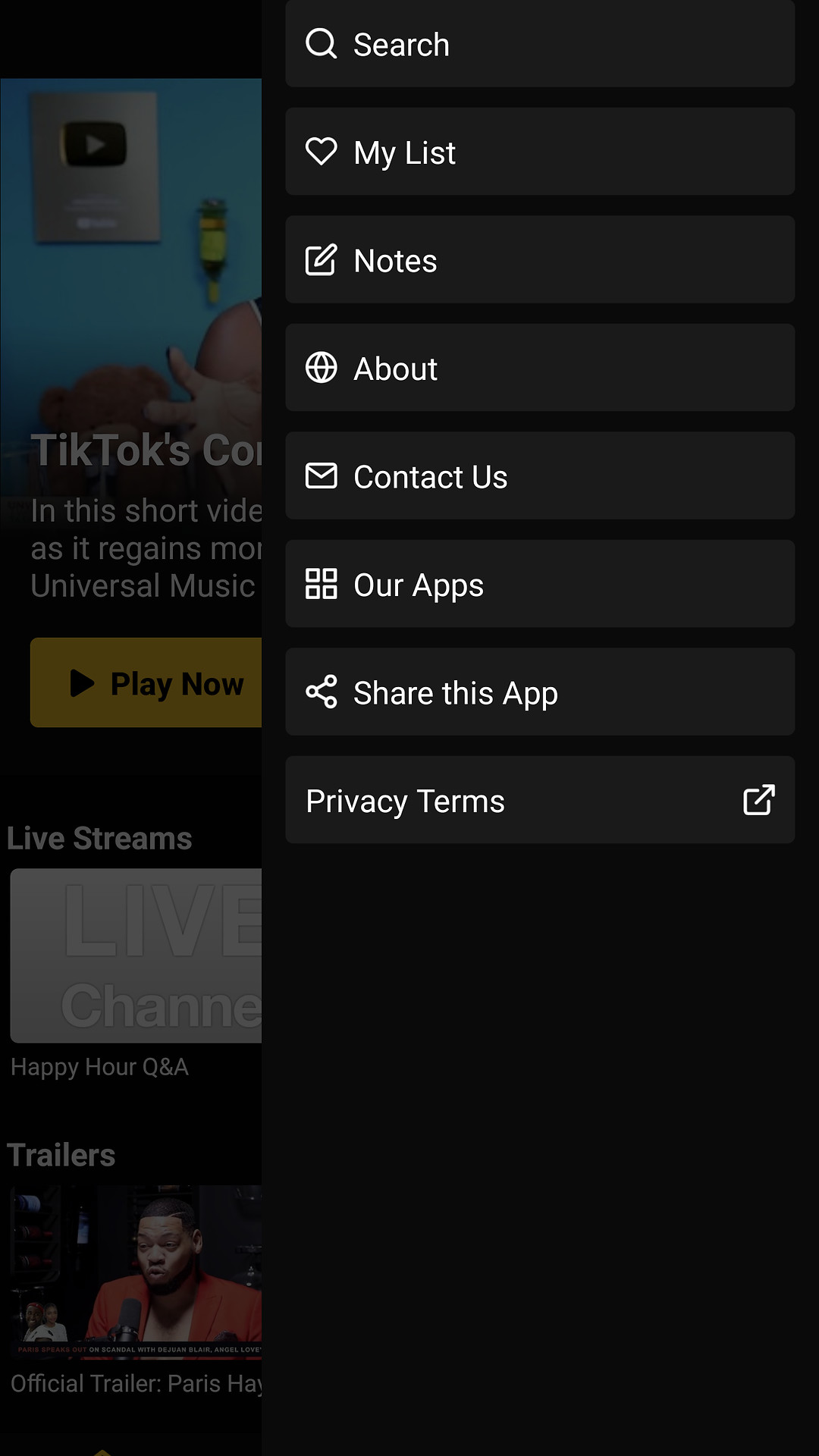View Our Apps

coord(539,585)
